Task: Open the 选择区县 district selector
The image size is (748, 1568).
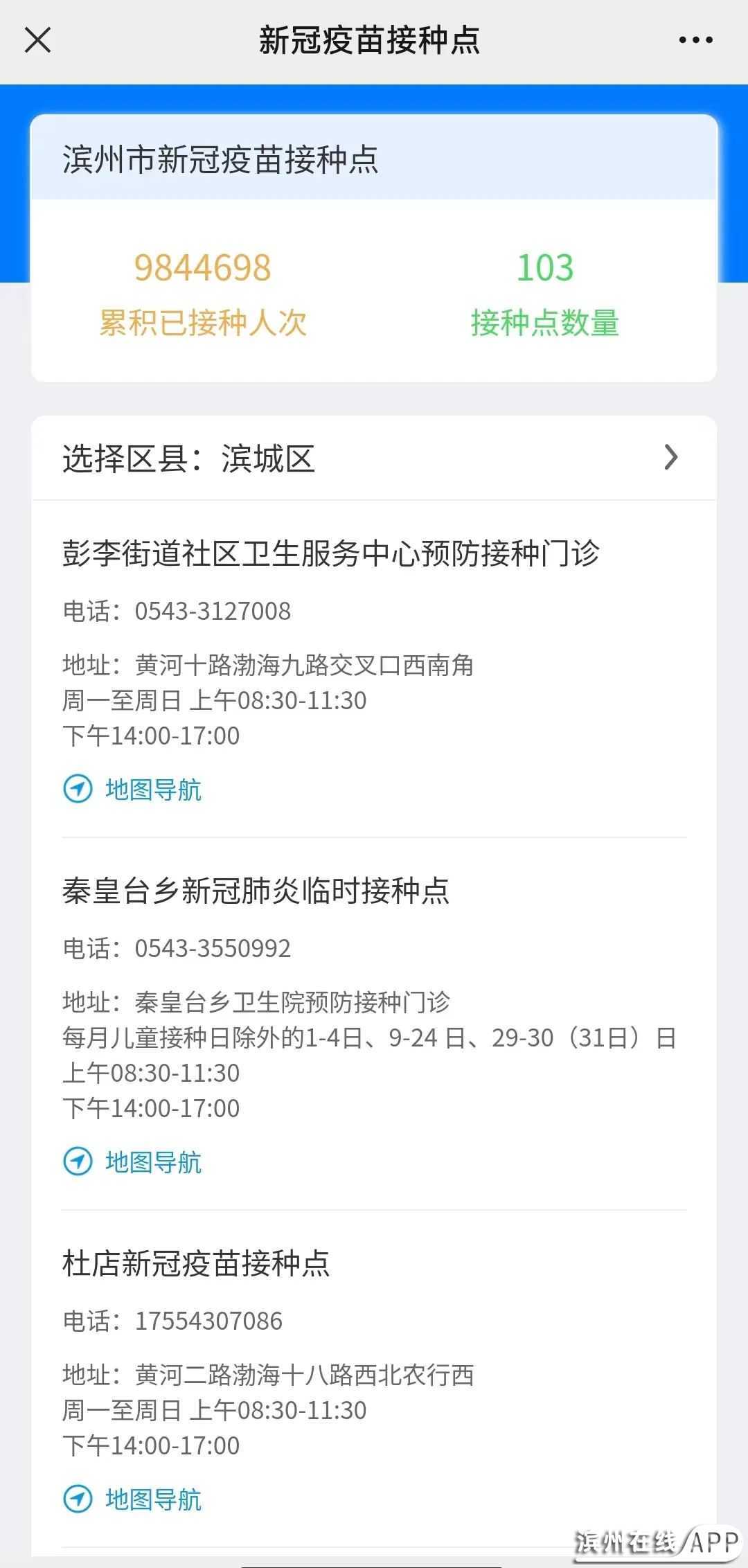Action: (374, 458)
